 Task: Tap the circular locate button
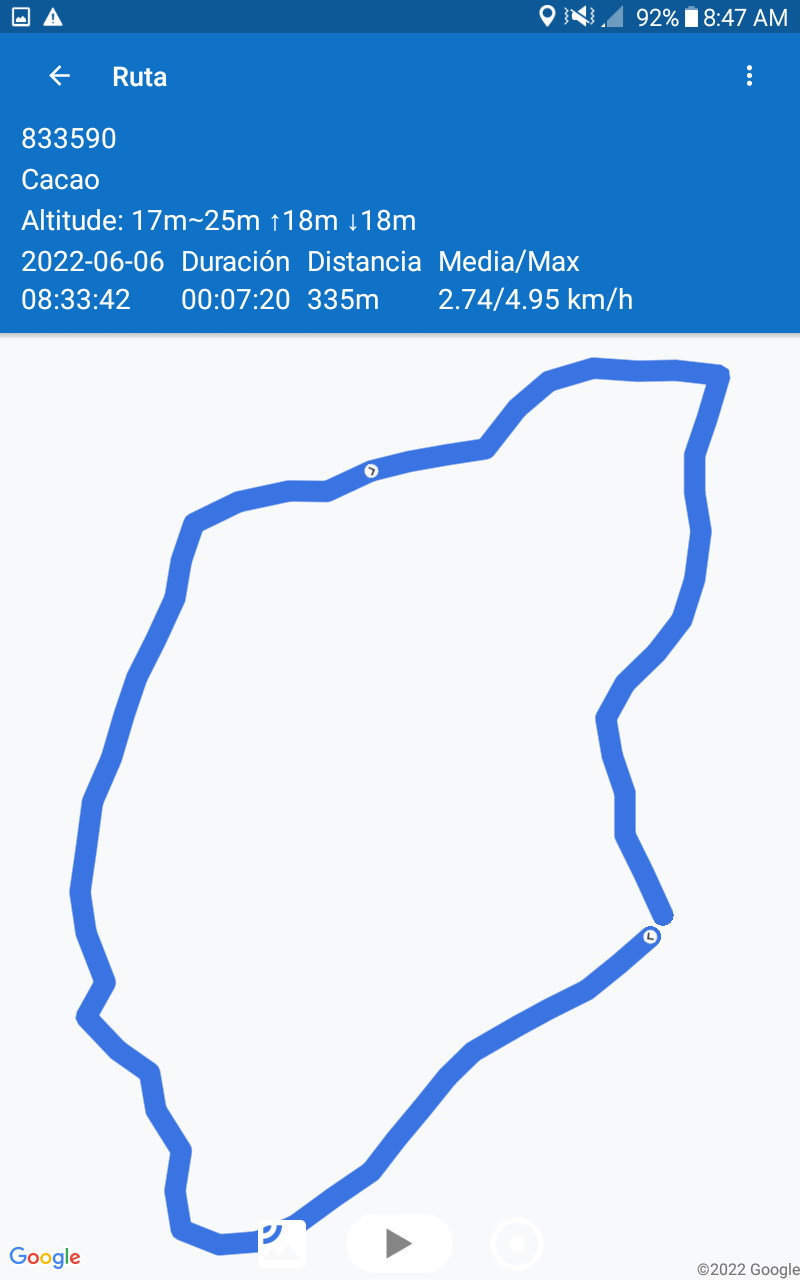(x=517, y=1245)
